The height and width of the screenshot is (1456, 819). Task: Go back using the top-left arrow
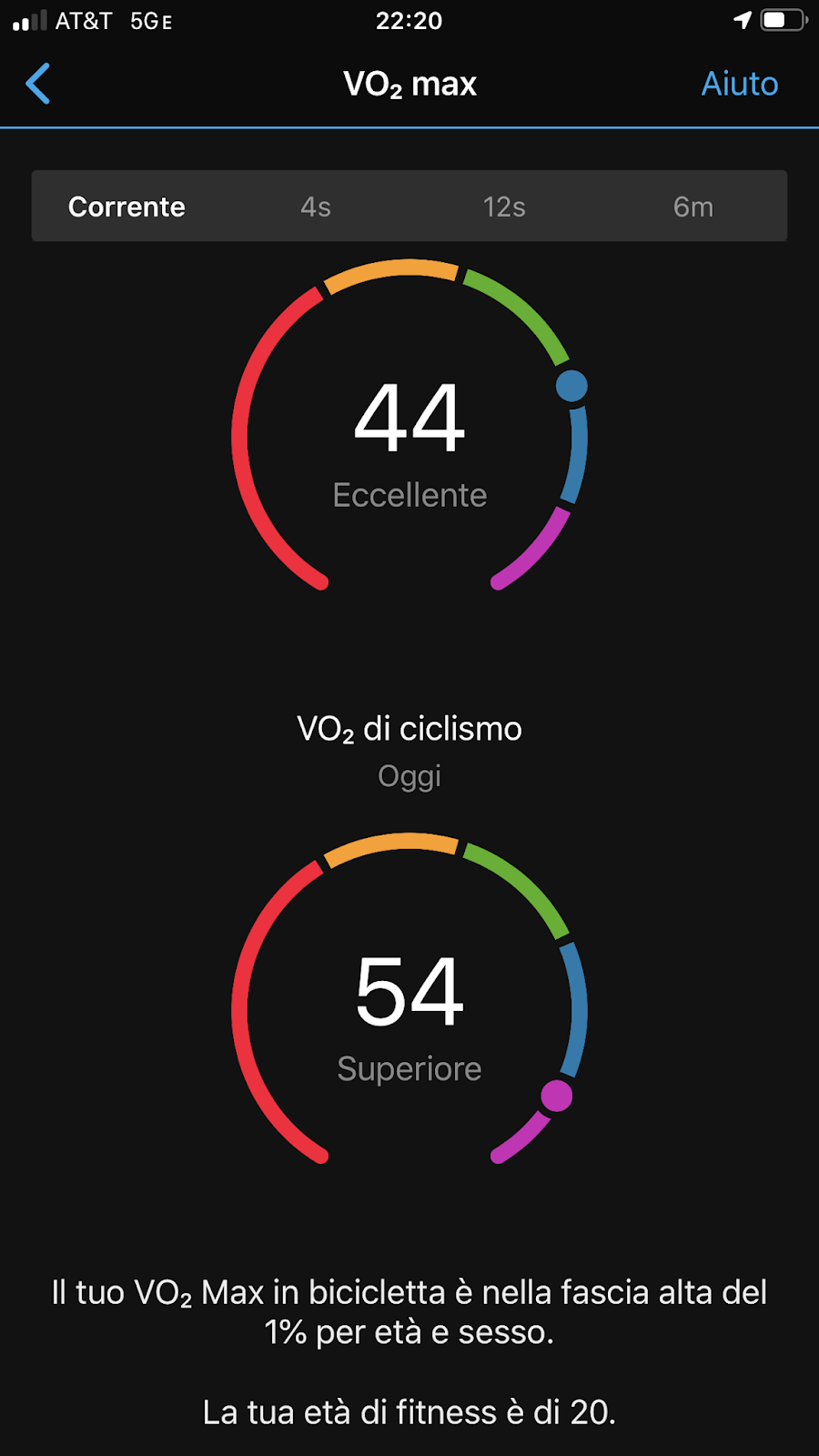[x=38, y=84]
